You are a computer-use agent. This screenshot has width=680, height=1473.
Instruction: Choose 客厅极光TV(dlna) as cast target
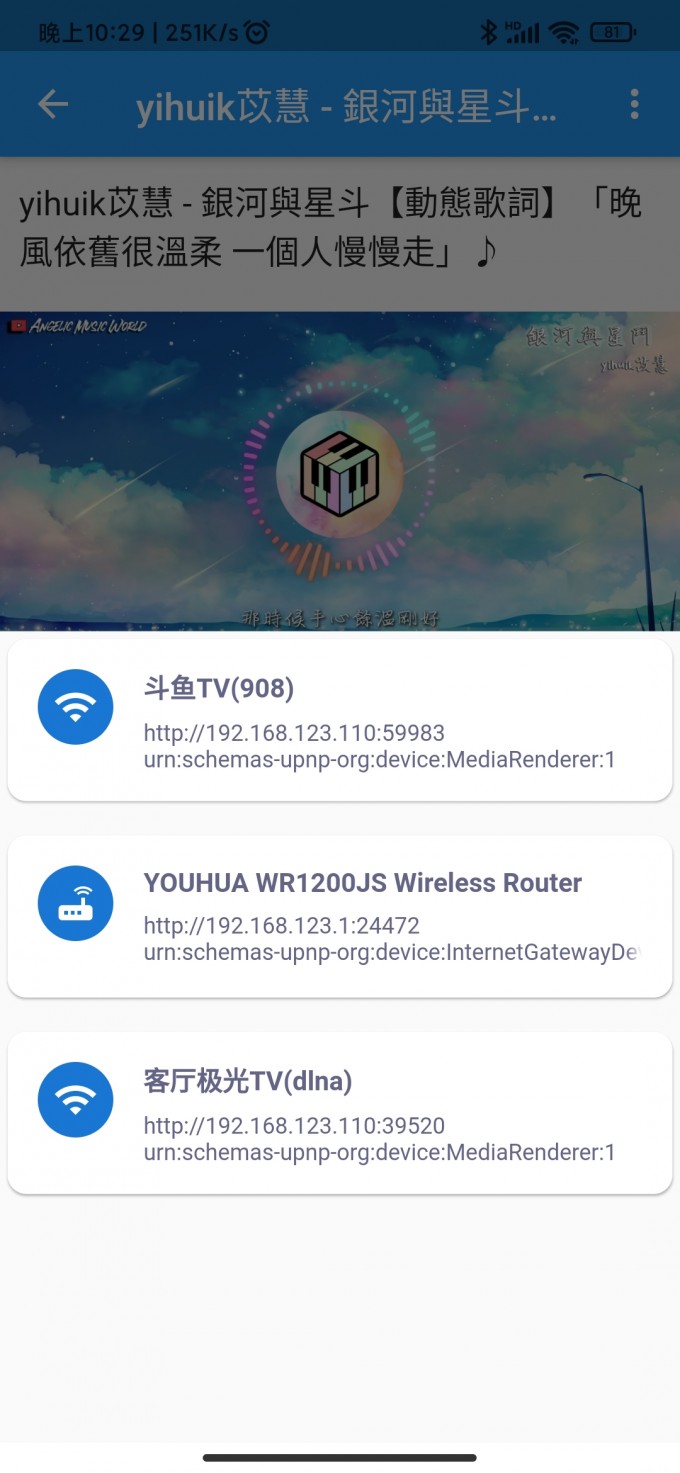339,1112
